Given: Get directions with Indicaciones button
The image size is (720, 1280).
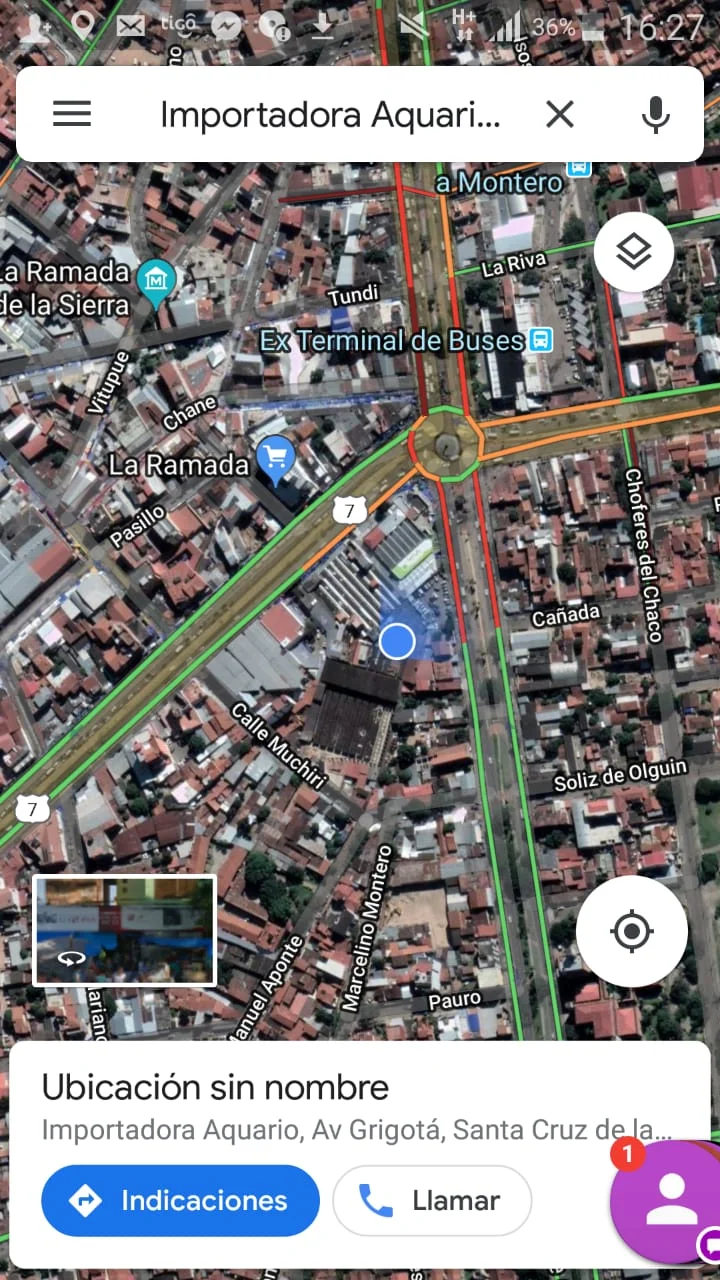Looking at the screenshot, I should 181,1200.
